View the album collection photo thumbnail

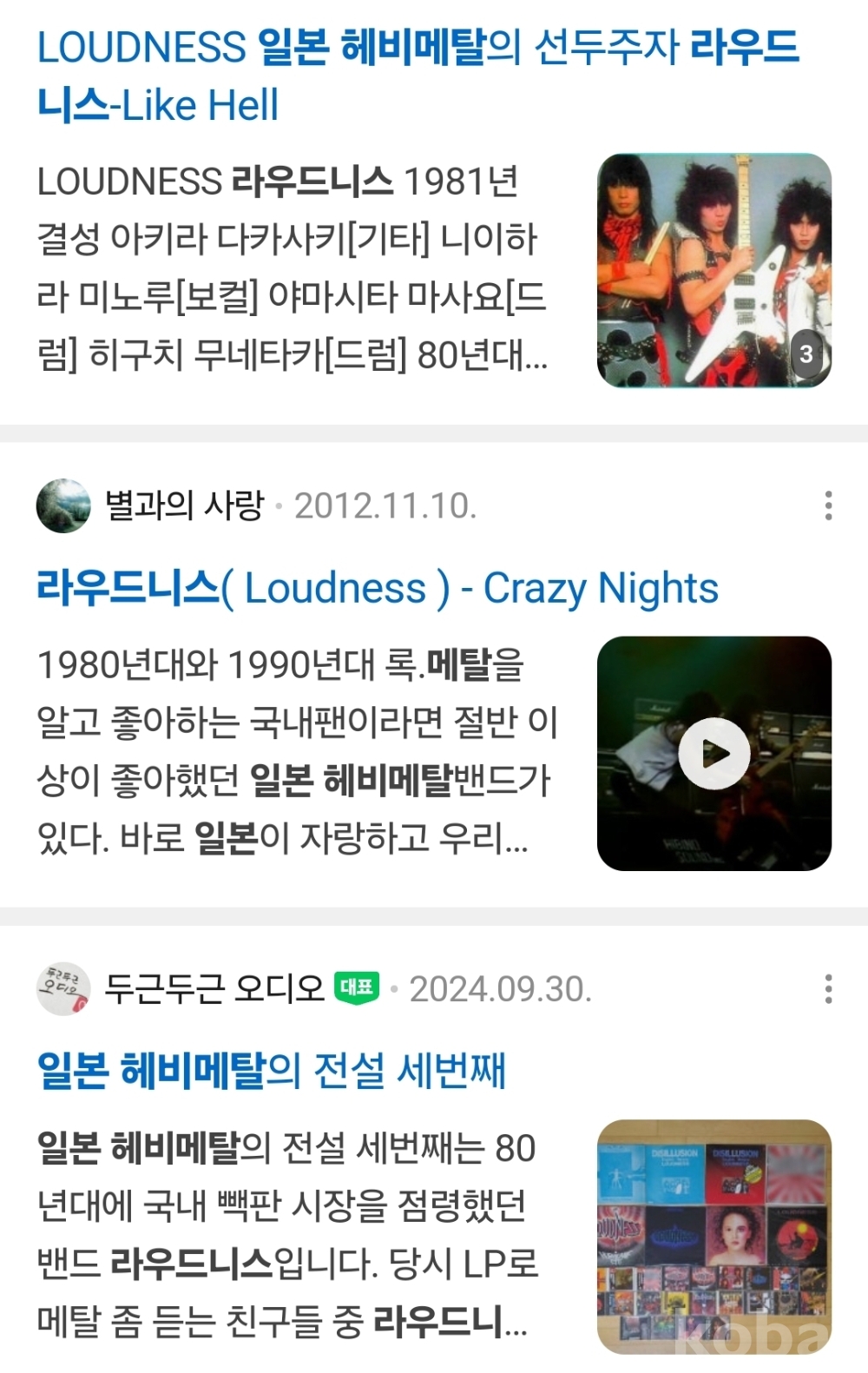[713, 1236]
